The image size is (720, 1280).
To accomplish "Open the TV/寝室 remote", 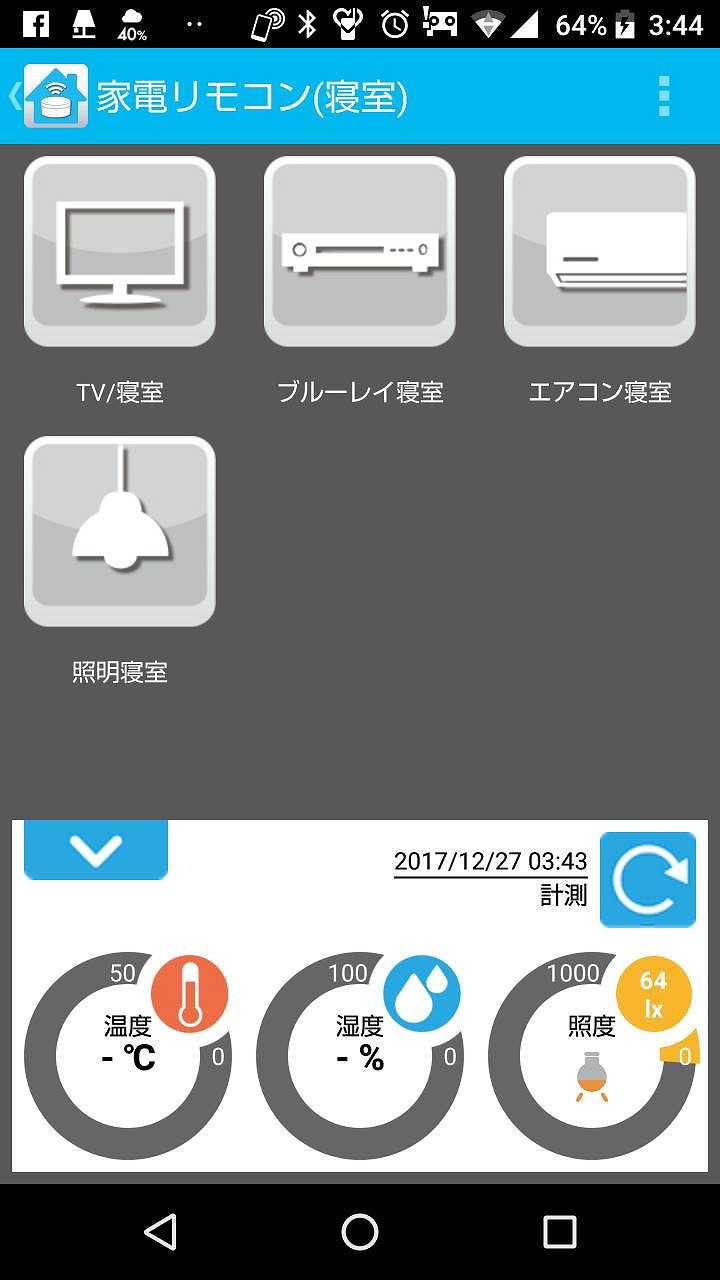I will [120, 251].
